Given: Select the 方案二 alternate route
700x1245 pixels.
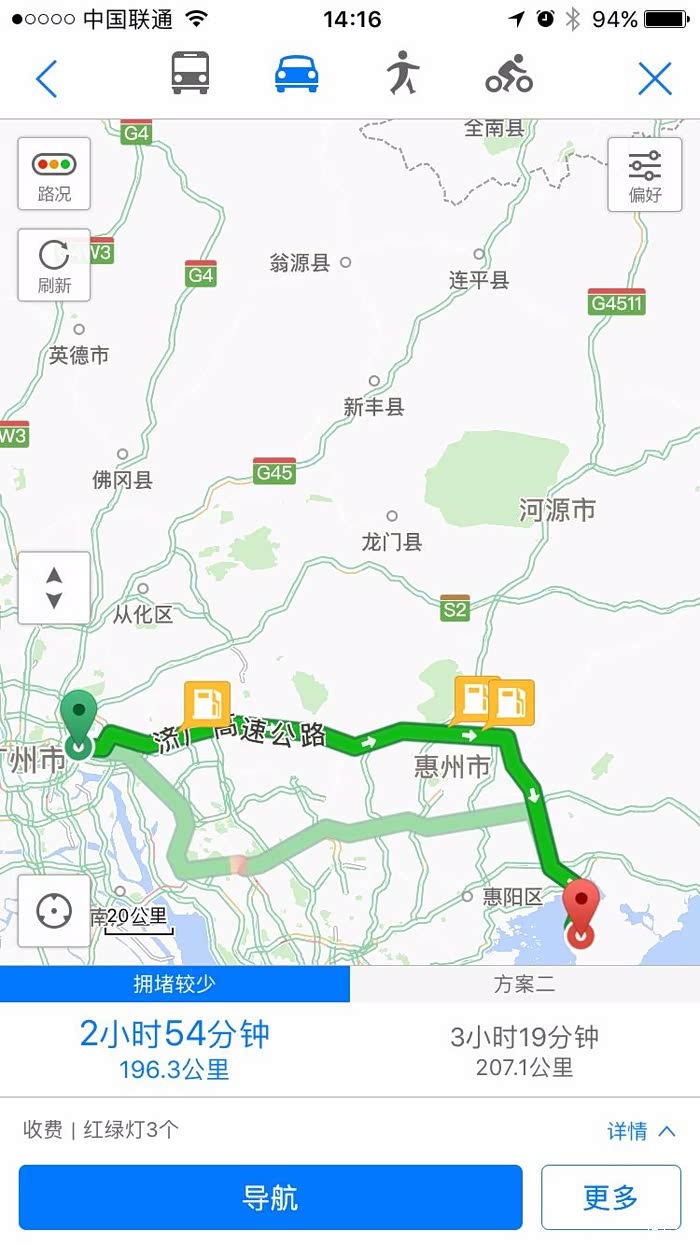Looking at the screenshot, I should click(x=524, y=984).
